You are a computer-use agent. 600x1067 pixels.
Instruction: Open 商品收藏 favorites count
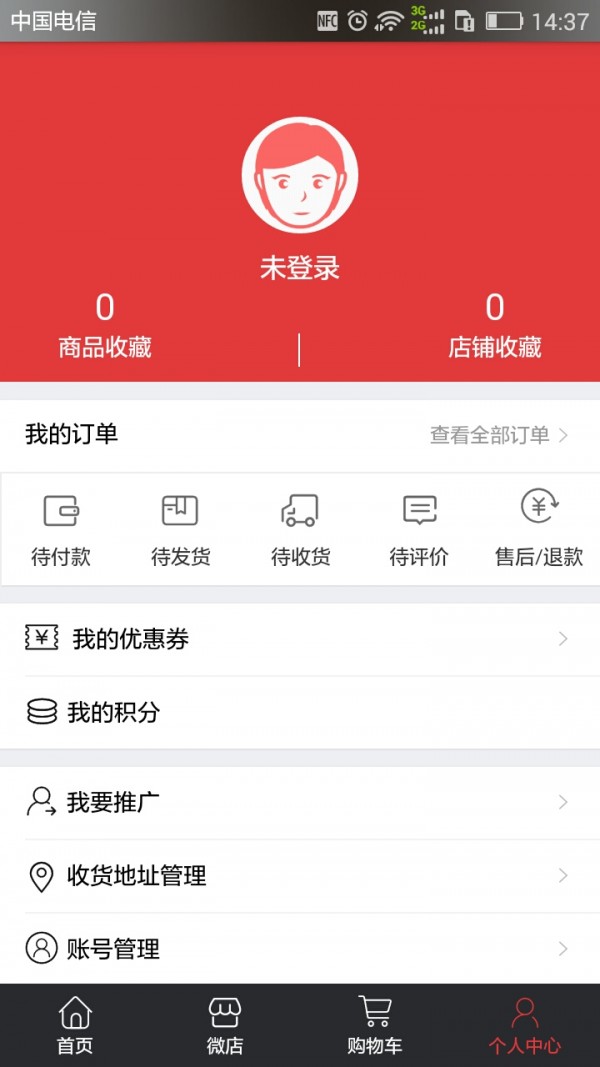click(105, 326)
